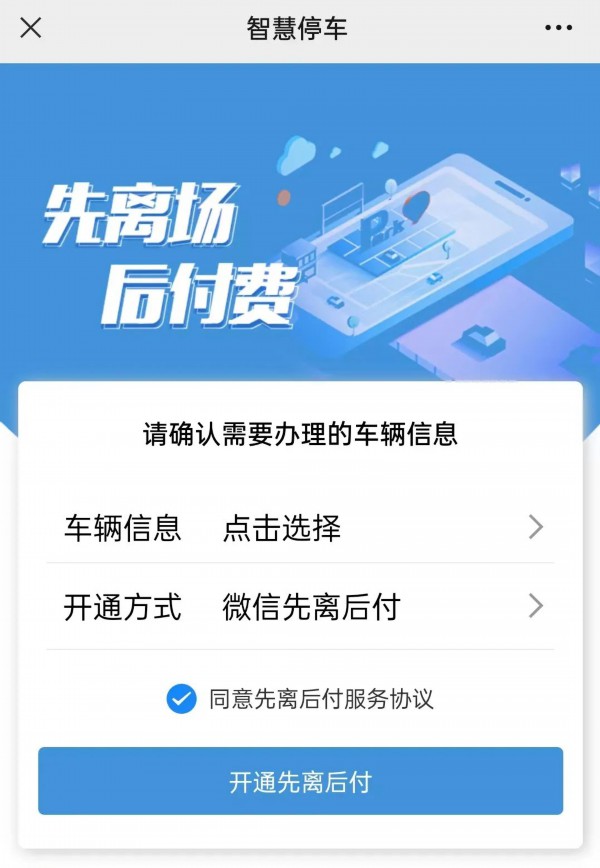Uncheck 同意先离后付服务协议 checkbox
Image resolution: width=600 pixels, height=868 pixels.
pyautogui.click(x=181, y=699)
